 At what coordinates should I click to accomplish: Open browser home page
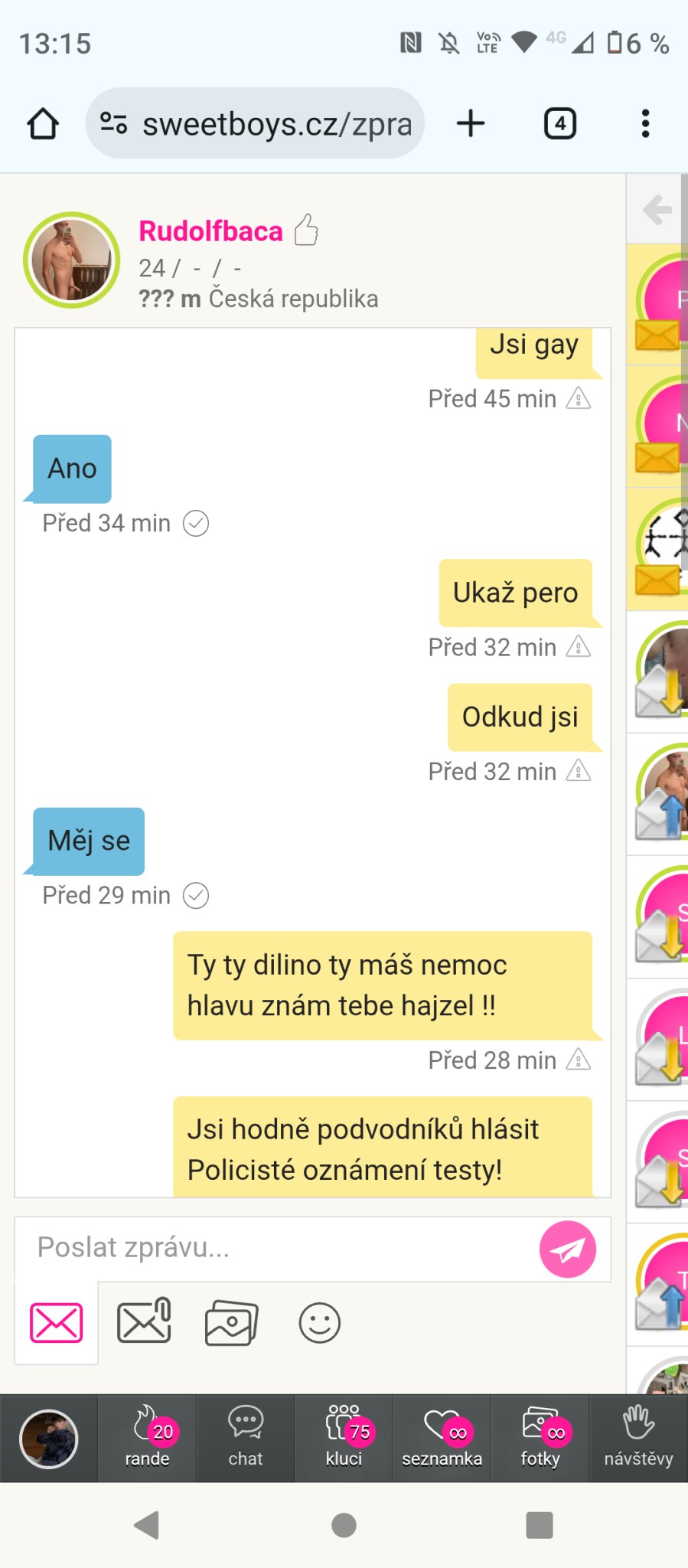point(43,124)
